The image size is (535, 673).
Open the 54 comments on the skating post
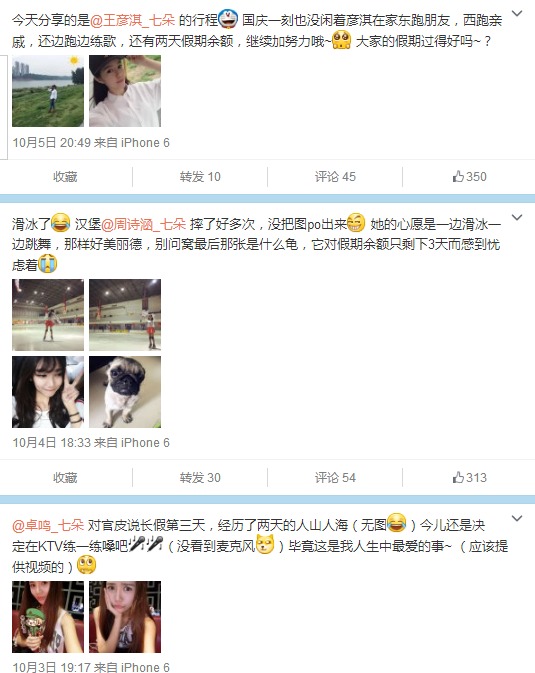click(335, 478)
